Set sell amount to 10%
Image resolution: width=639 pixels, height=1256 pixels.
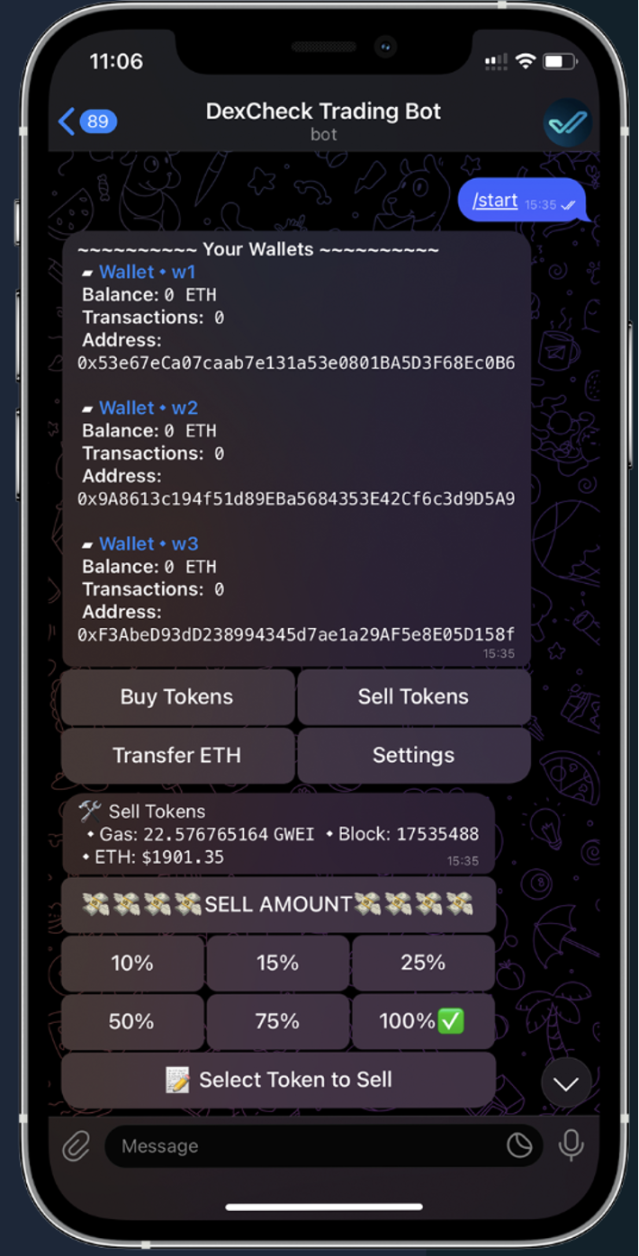click(x=132, y=963)
